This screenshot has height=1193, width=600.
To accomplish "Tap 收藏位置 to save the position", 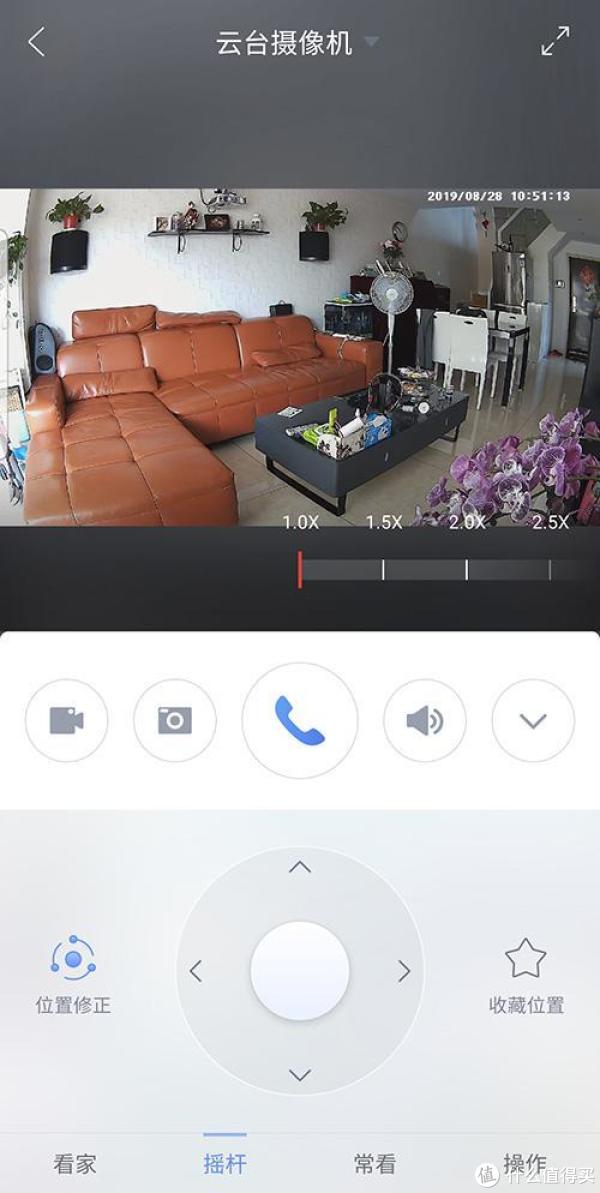I will (x=526, y=975).
